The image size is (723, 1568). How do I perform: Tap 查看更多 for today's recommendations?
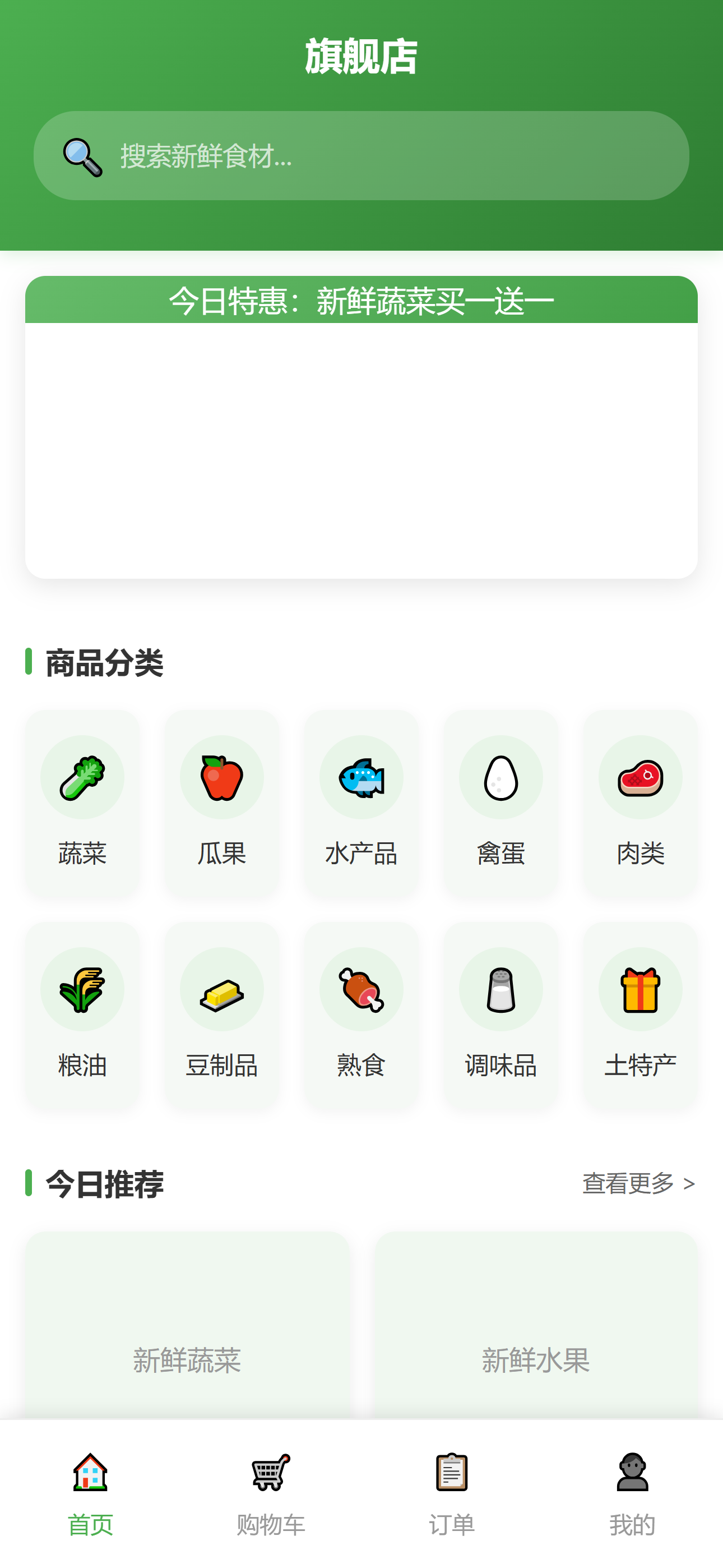(639, 1183)
